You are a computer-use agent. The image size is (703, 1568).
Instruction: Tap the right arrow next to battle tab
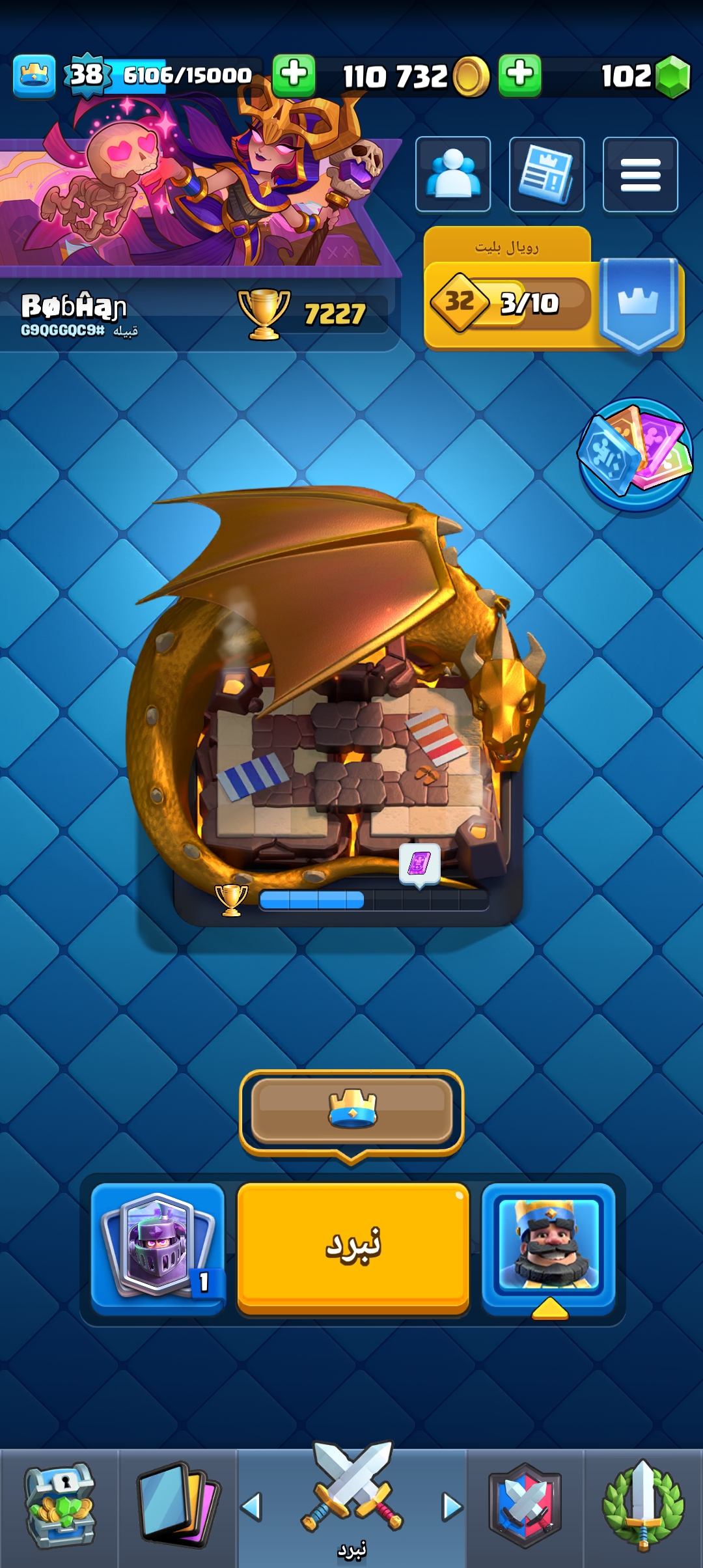[452, 1506]
